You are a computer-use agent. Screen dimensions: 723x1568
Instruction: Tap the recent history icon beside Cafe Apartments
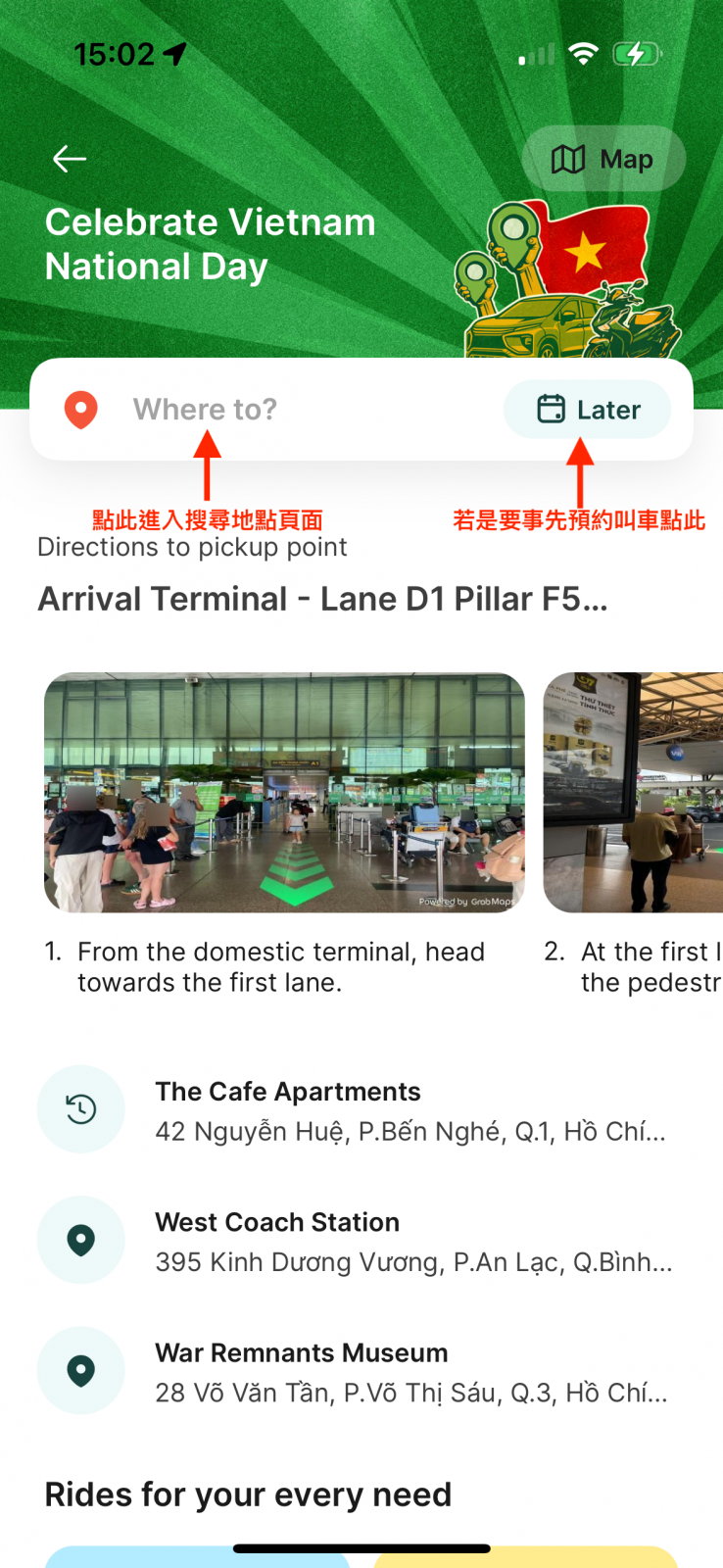click(x=80, y=1108)
